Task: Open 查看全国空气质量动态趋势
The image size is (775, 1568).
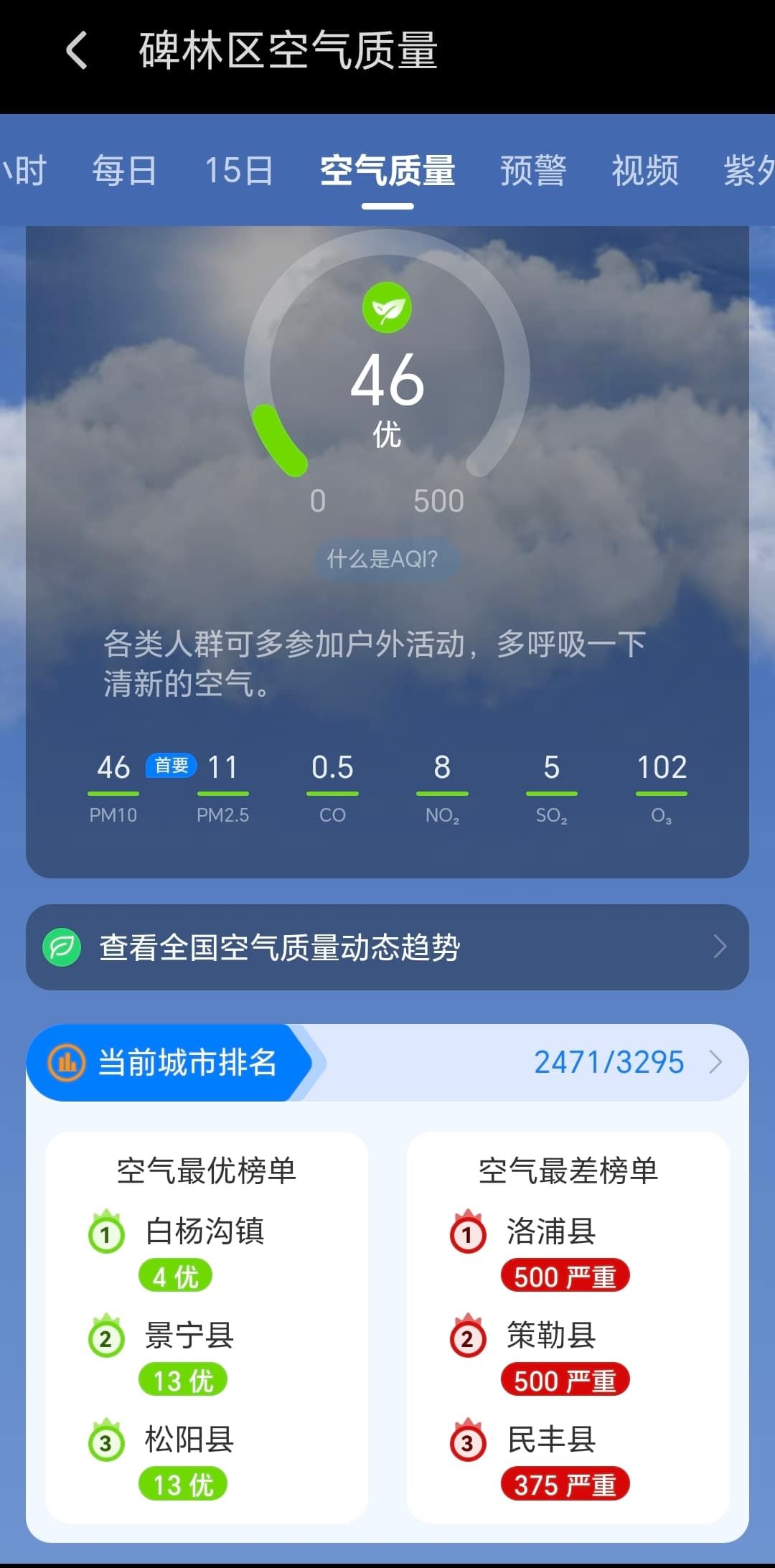Action: [387, 947]
